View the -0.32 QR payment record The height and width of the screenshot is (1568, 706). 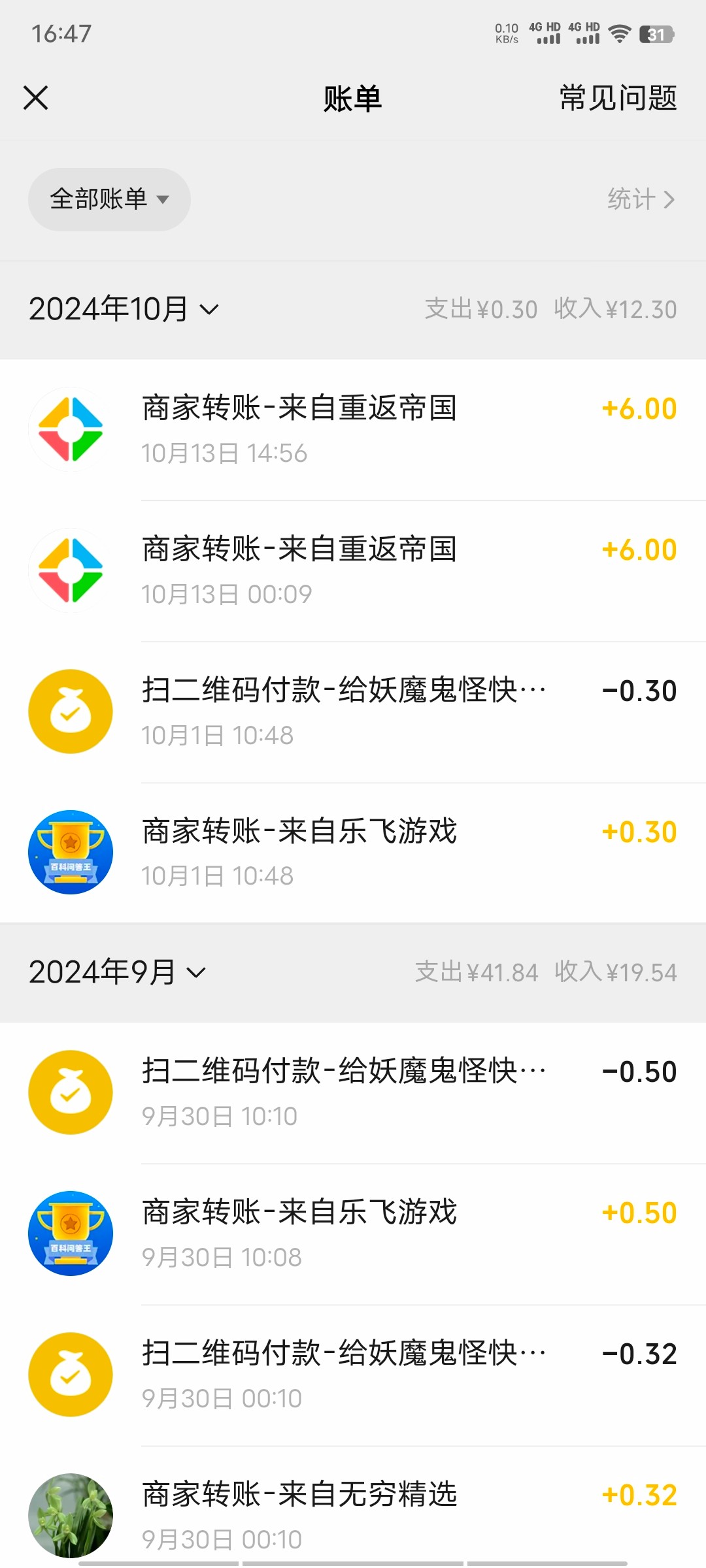[x=353, y=1375]
